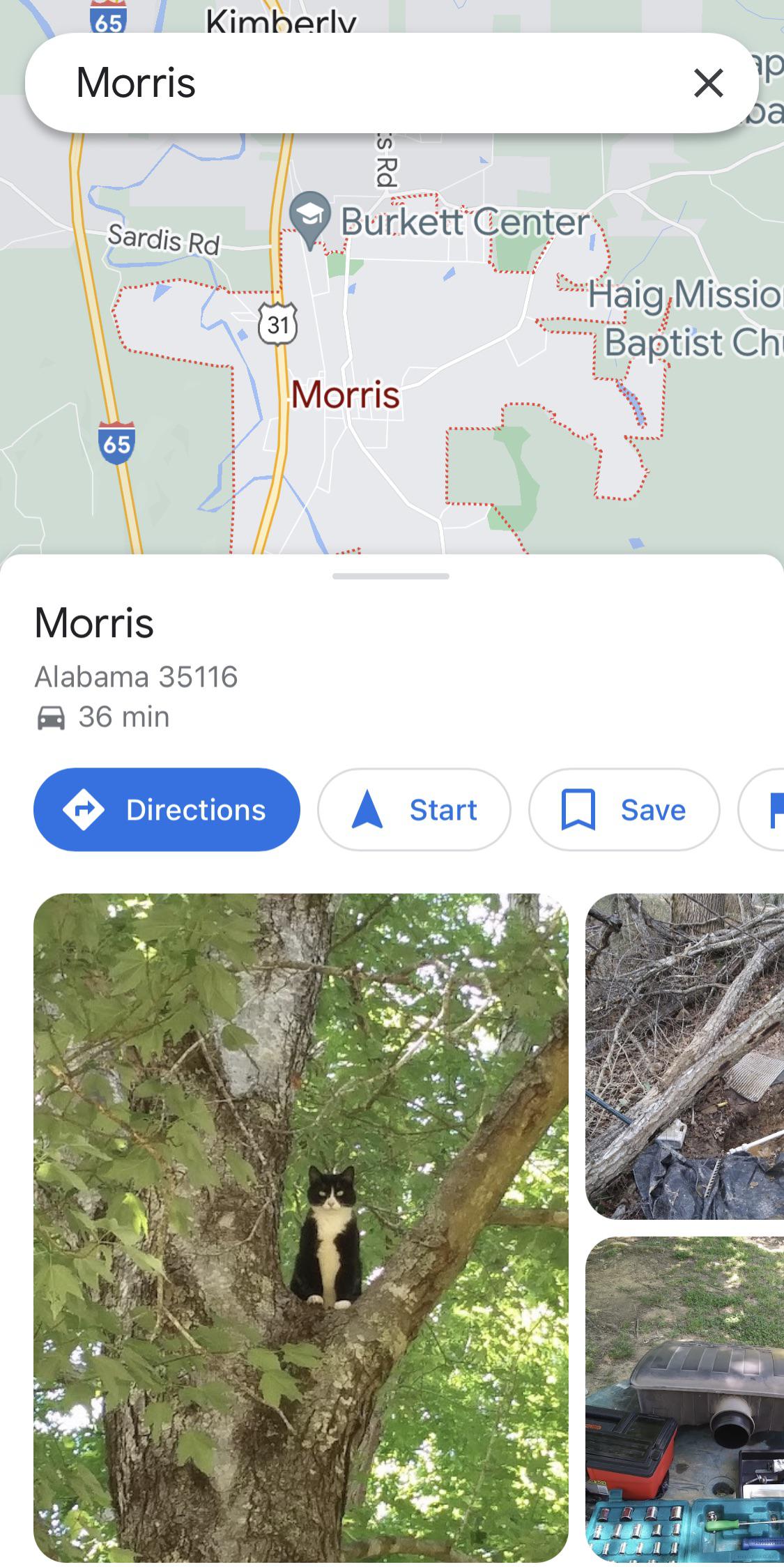Start navigation to Morris
784x1567 pixels.
(x=414, y=809)
